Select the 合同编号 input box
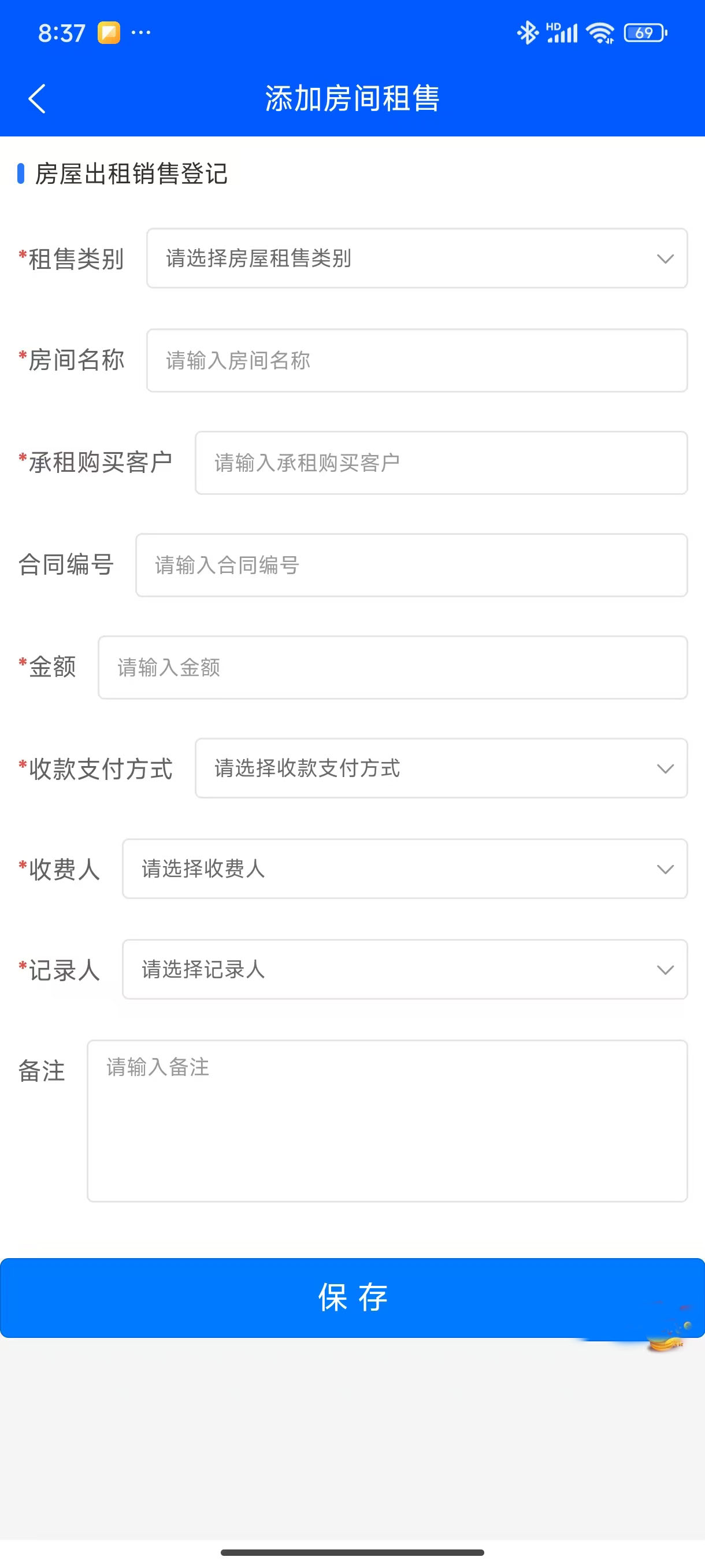 point(411,565)
